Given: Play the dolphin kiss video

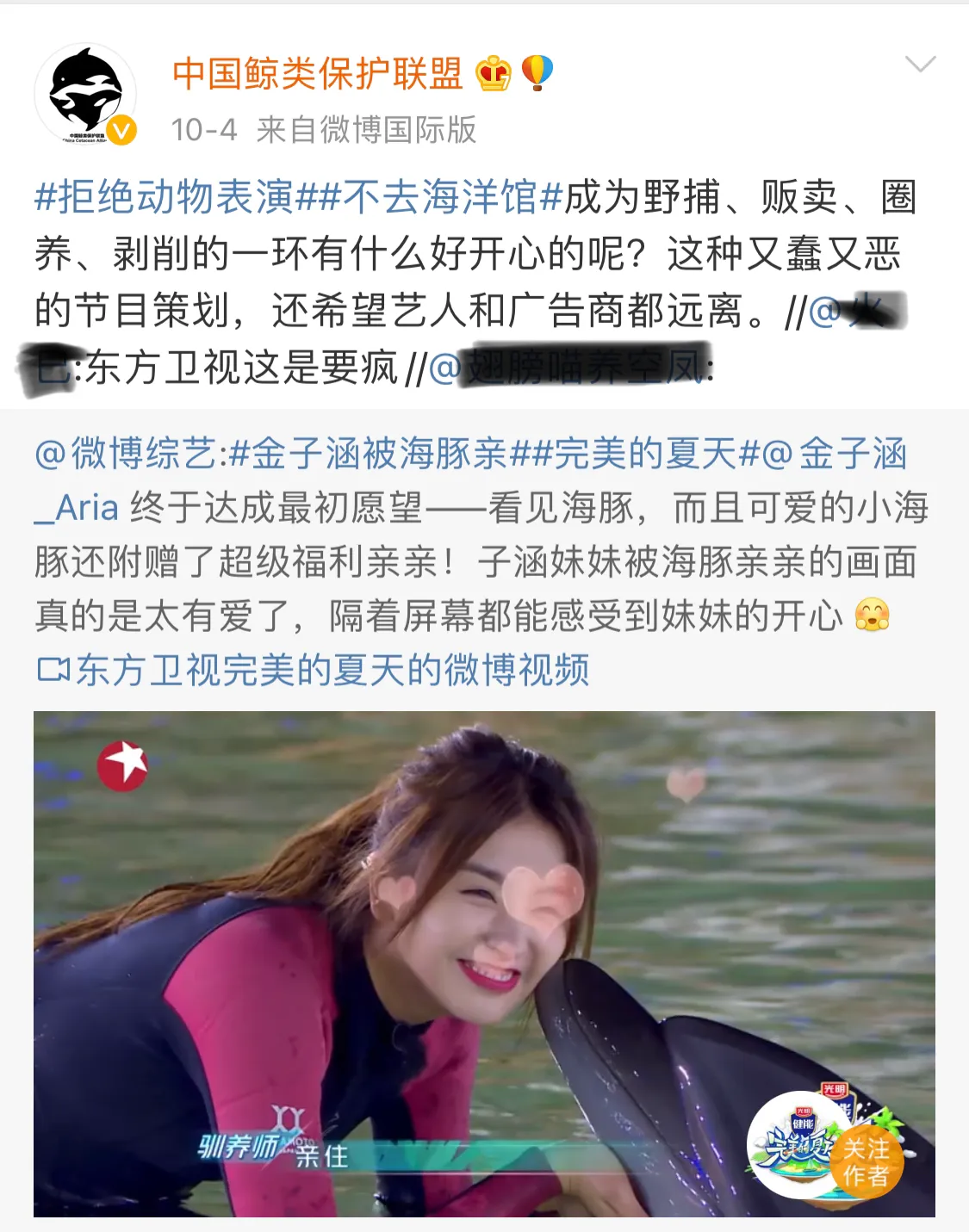Looking at the screenshot, I should click(483, 963).
